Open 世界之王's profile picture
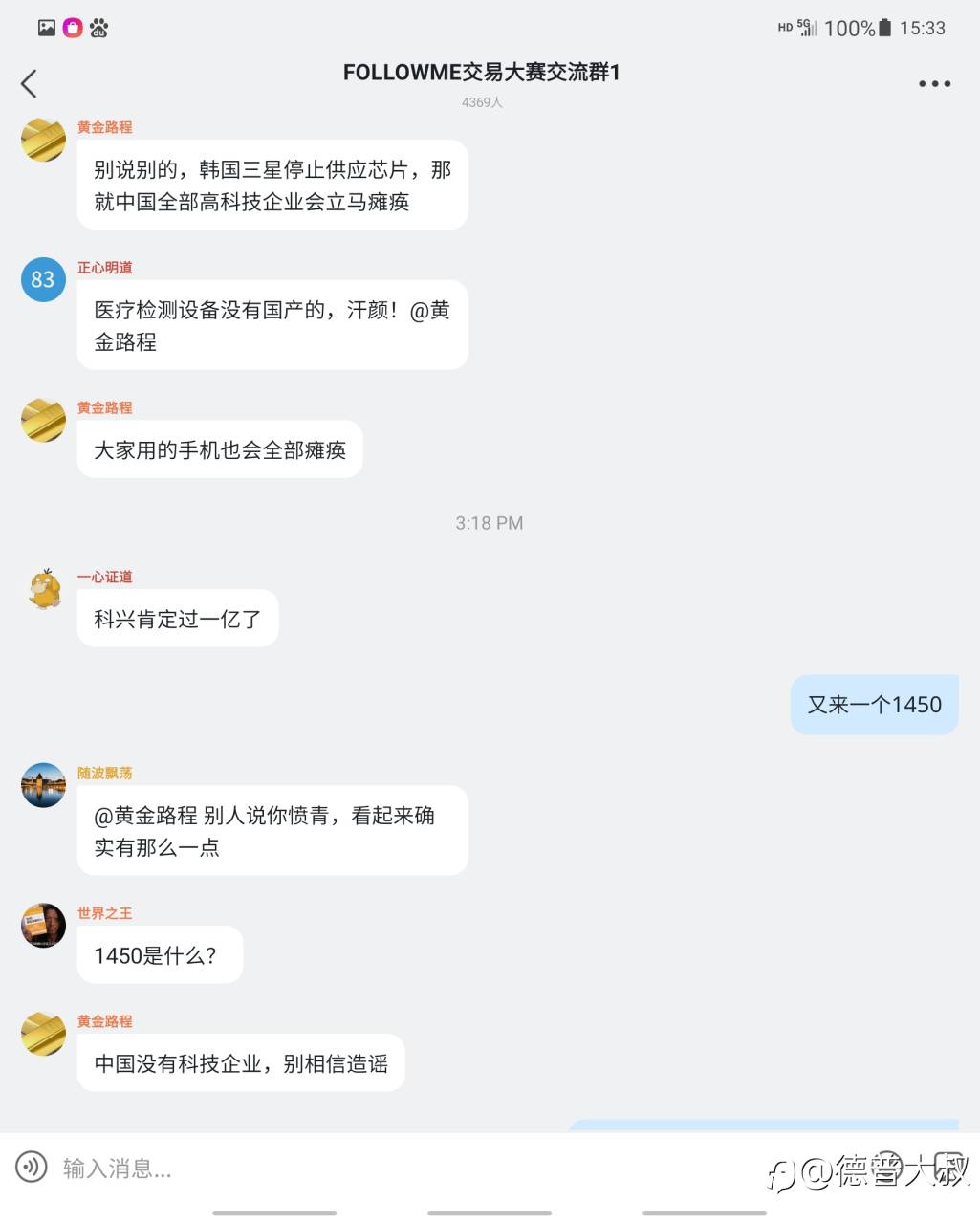 (x=43, y=925)
